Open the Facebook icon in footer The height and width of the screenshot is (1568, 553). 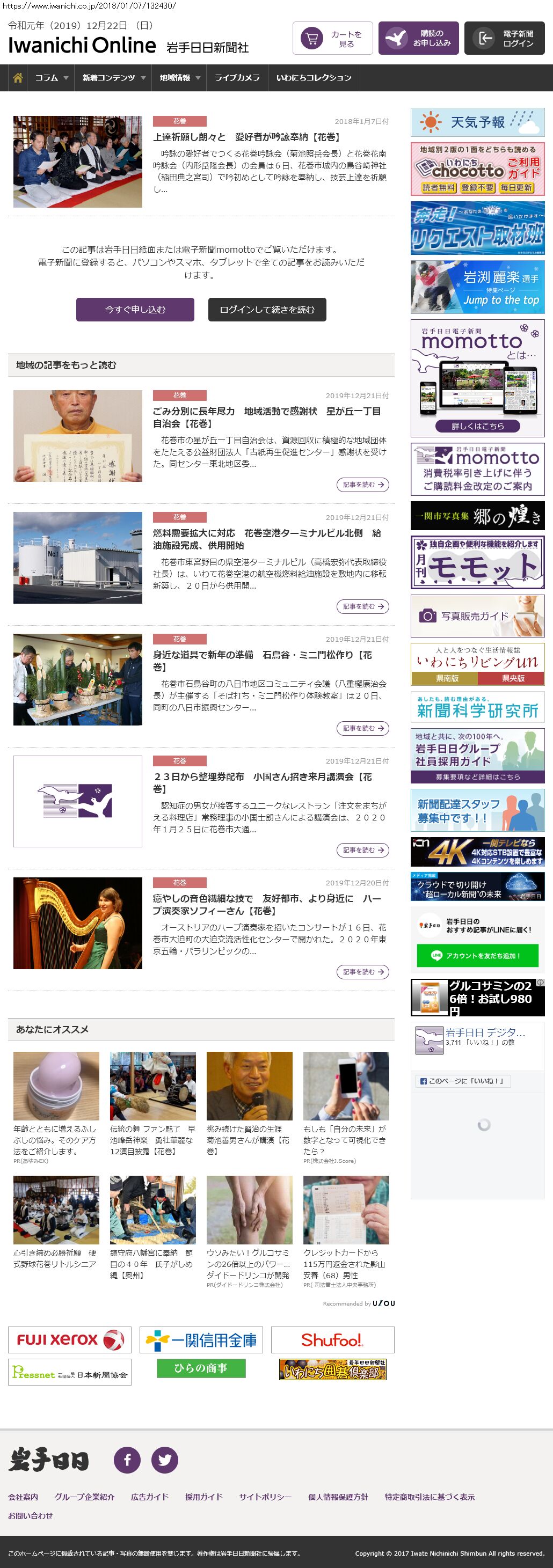pos(127,1460)
